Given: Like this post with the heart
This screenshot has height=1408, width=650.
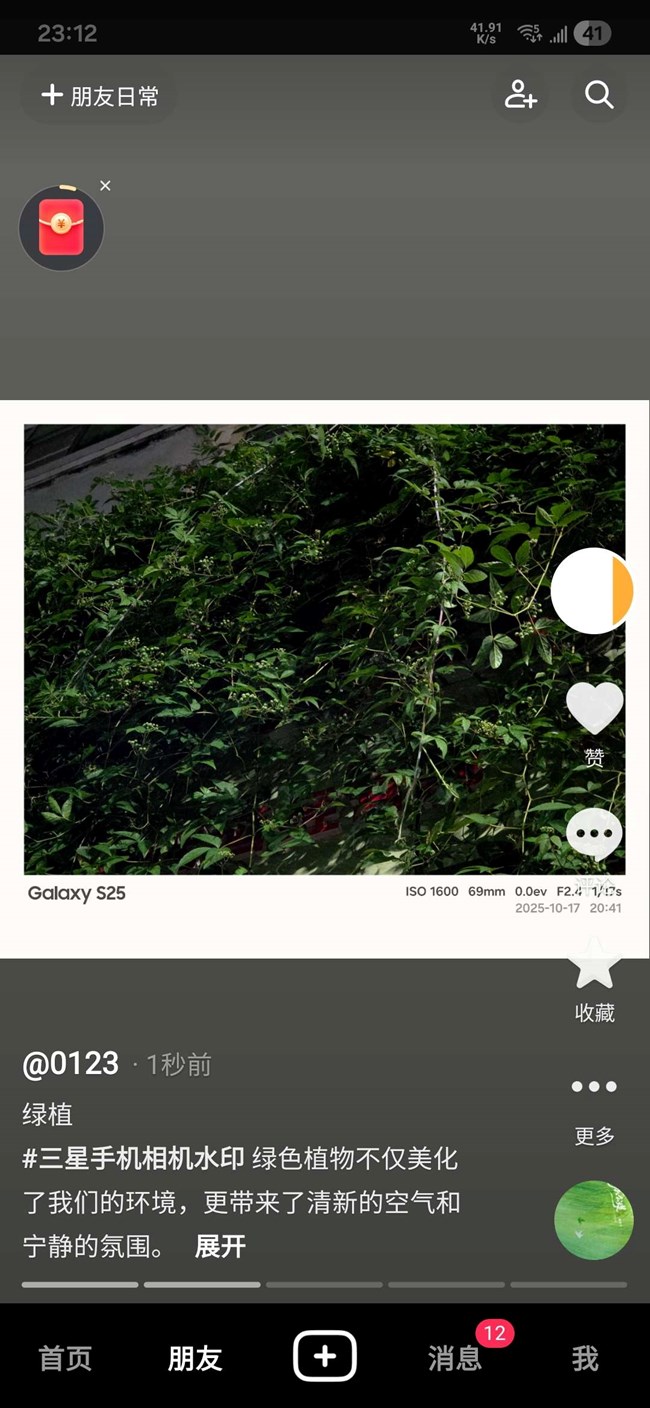Looking at the screenshot, I should 594,708.
